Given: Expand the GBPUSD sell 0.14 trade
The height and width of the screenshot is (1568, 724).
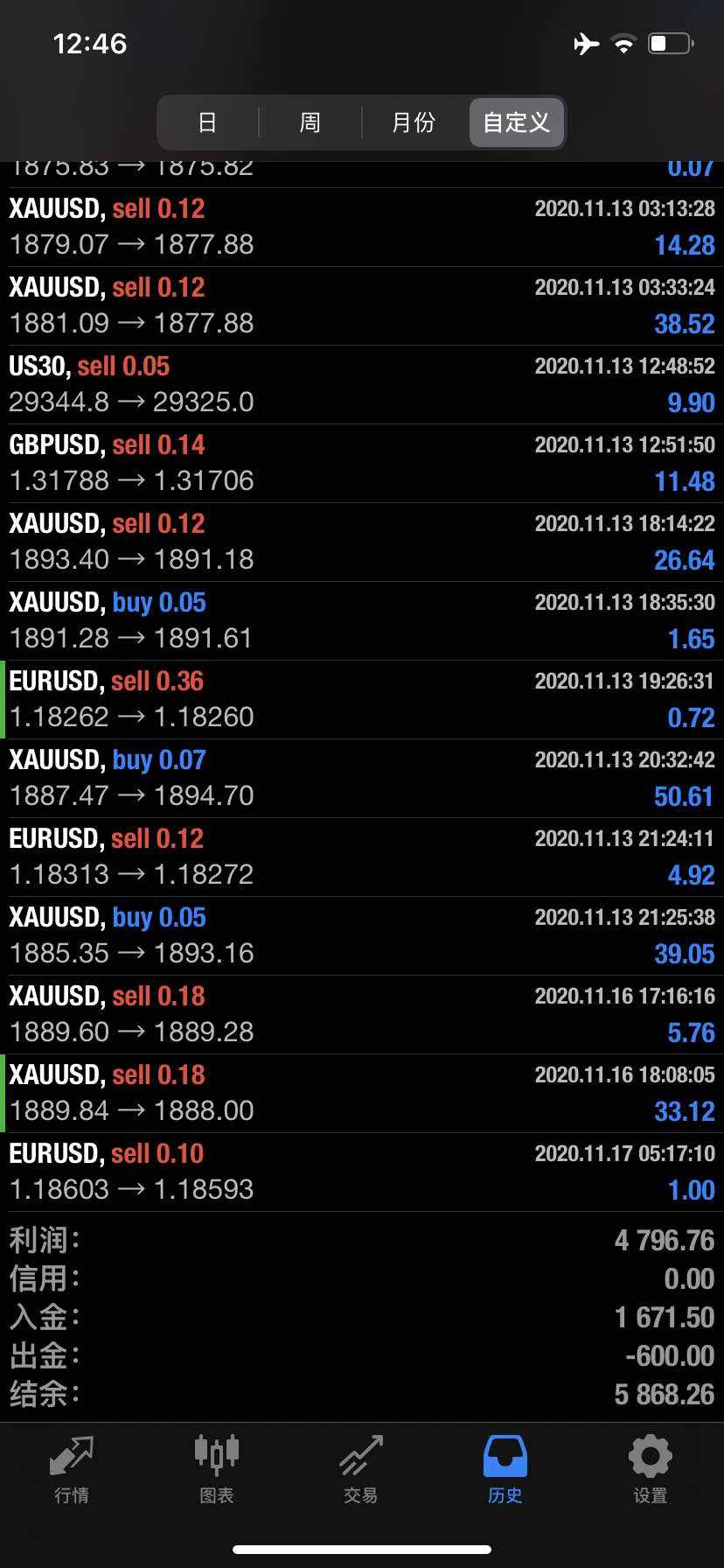Looking at the screenshot, I should (x=362, y=464).
